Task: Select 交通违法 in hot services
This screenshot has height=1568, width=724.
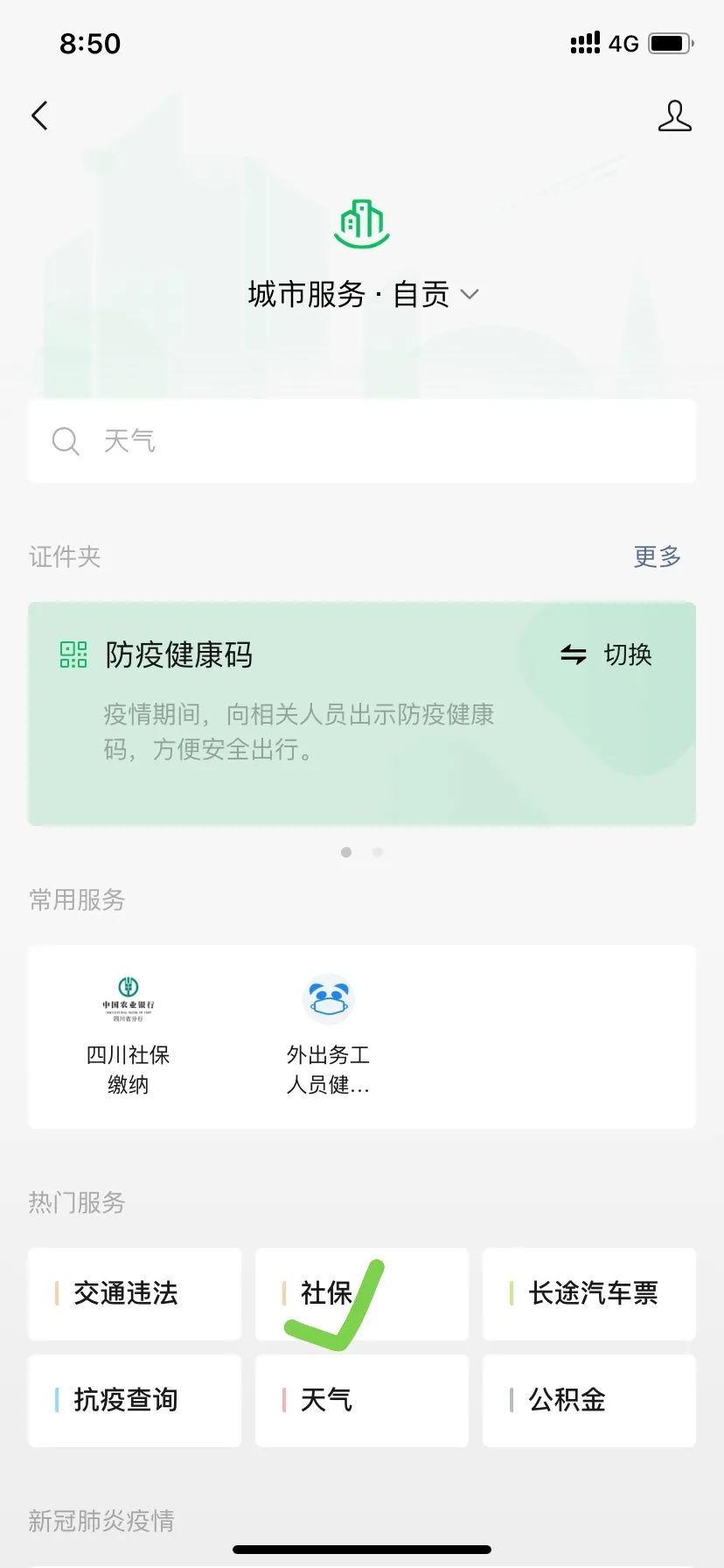Action: [135, 1293]
